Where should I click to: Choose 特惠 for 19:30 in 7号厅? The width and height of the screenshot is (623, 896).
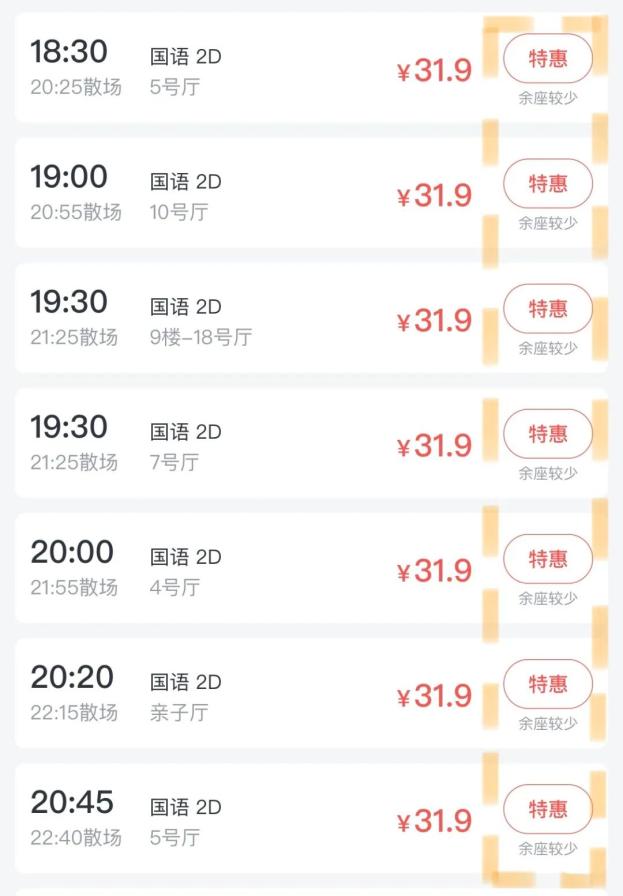(x=548, y=433)
